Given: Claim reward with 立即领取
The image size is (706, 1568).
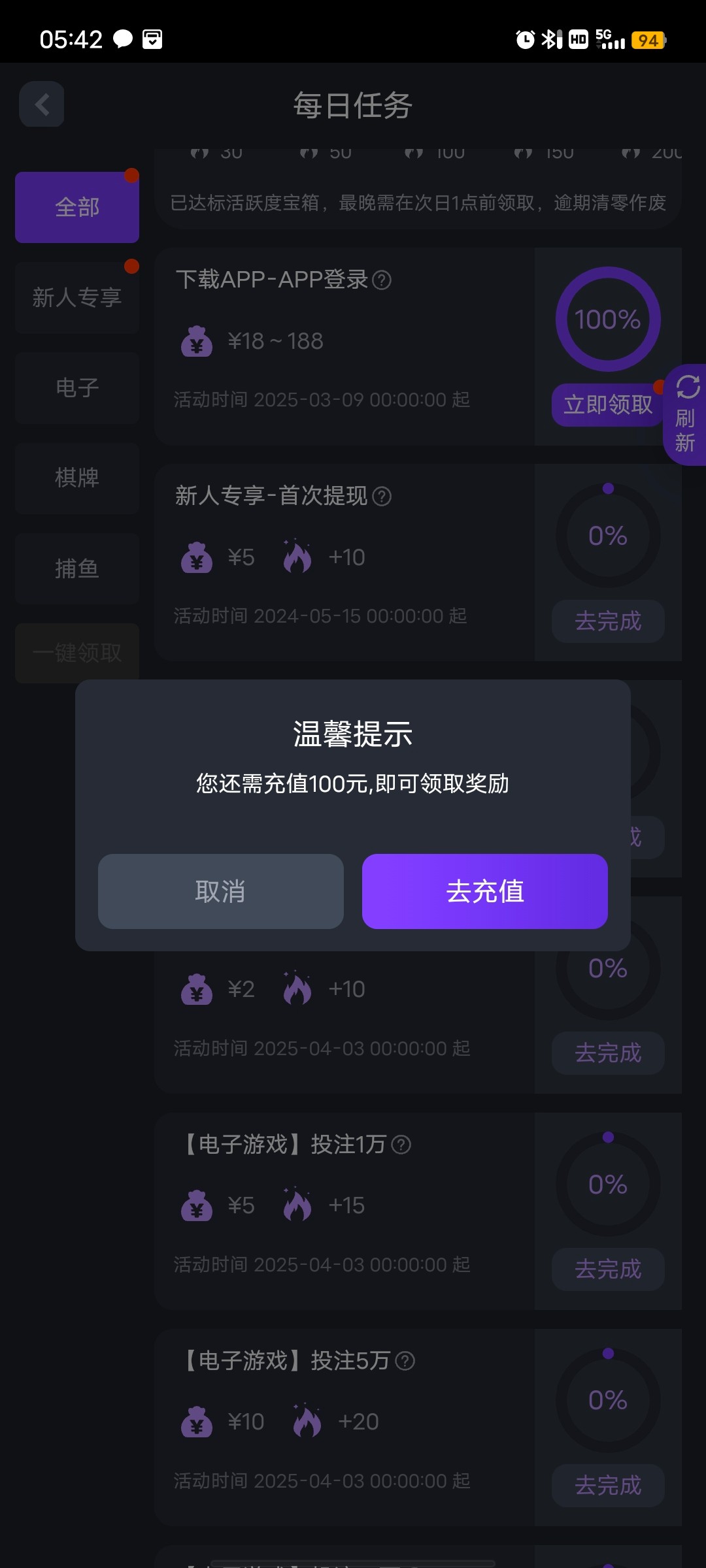Looking at the screenshot, I should click(x=608, y=405).
